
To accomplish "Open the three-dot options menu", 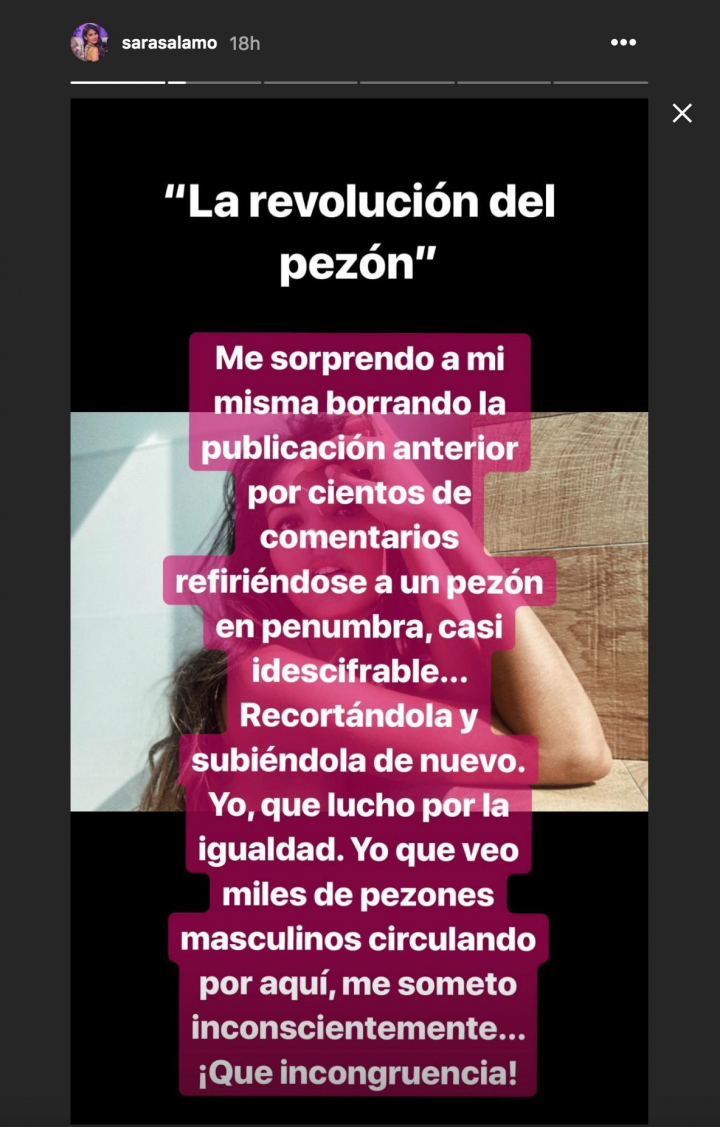I will point(623,43).
